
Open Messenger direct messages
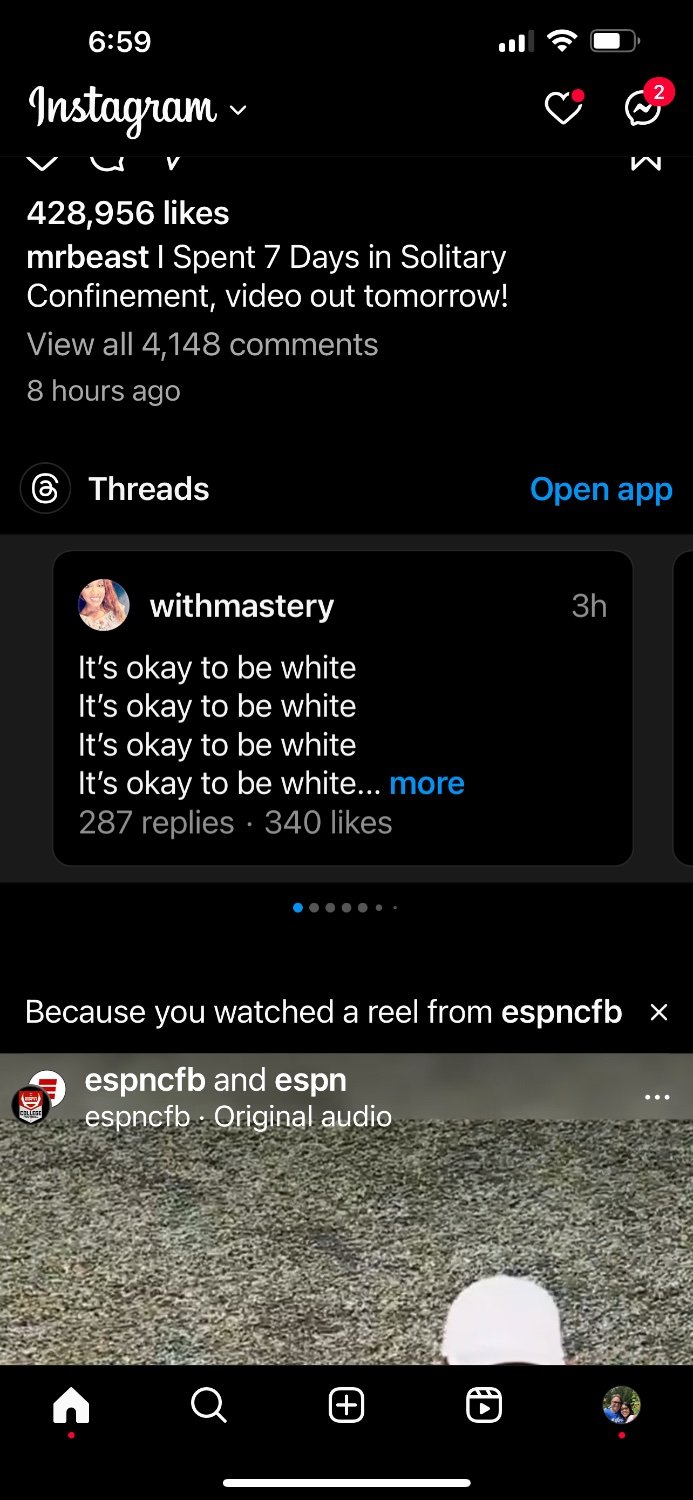coord(643,108)
